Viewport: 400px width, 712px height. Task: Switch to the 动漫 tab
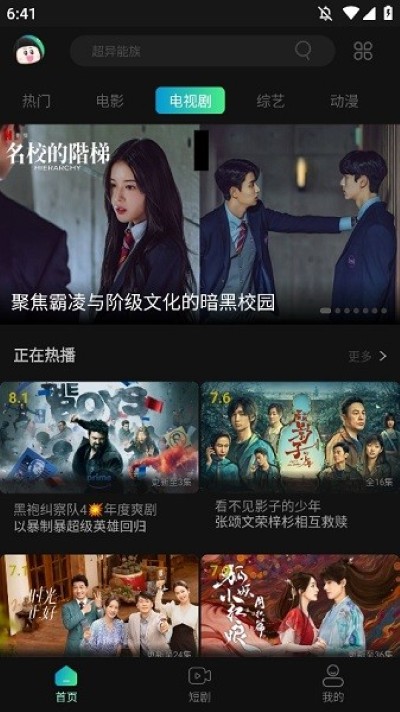click(344, 101)
